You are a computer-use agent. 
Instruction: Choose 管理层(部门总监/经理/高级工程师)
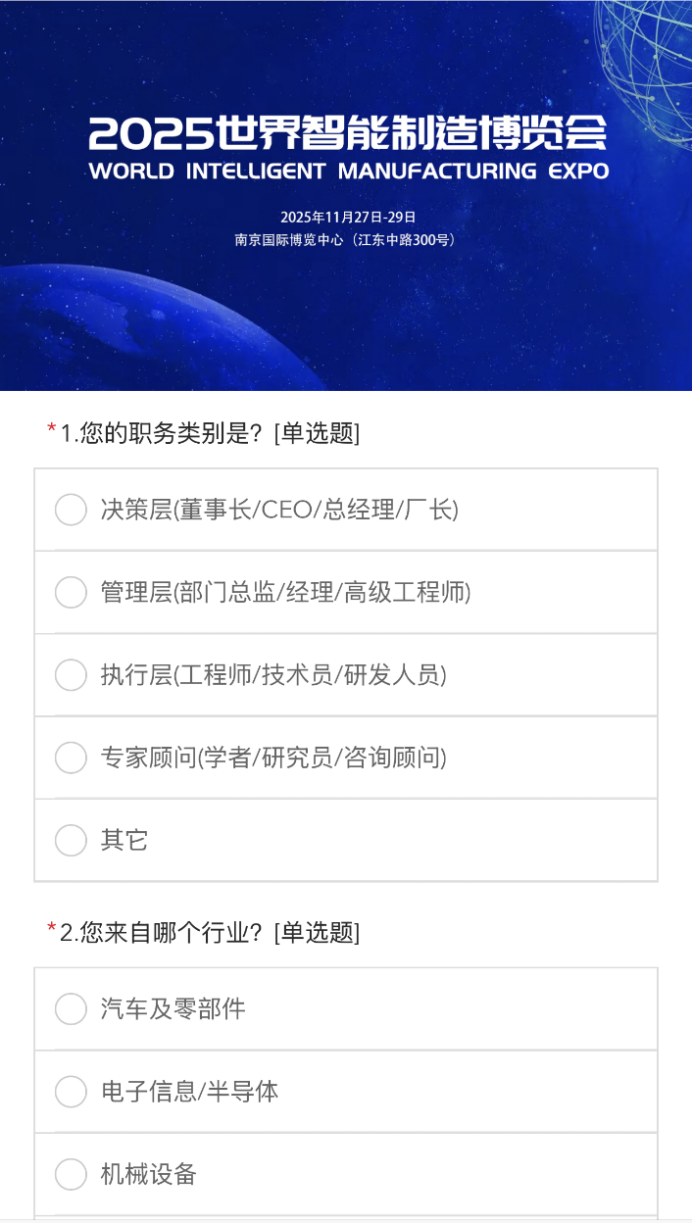pyautogui.click(x=71, y=592)
